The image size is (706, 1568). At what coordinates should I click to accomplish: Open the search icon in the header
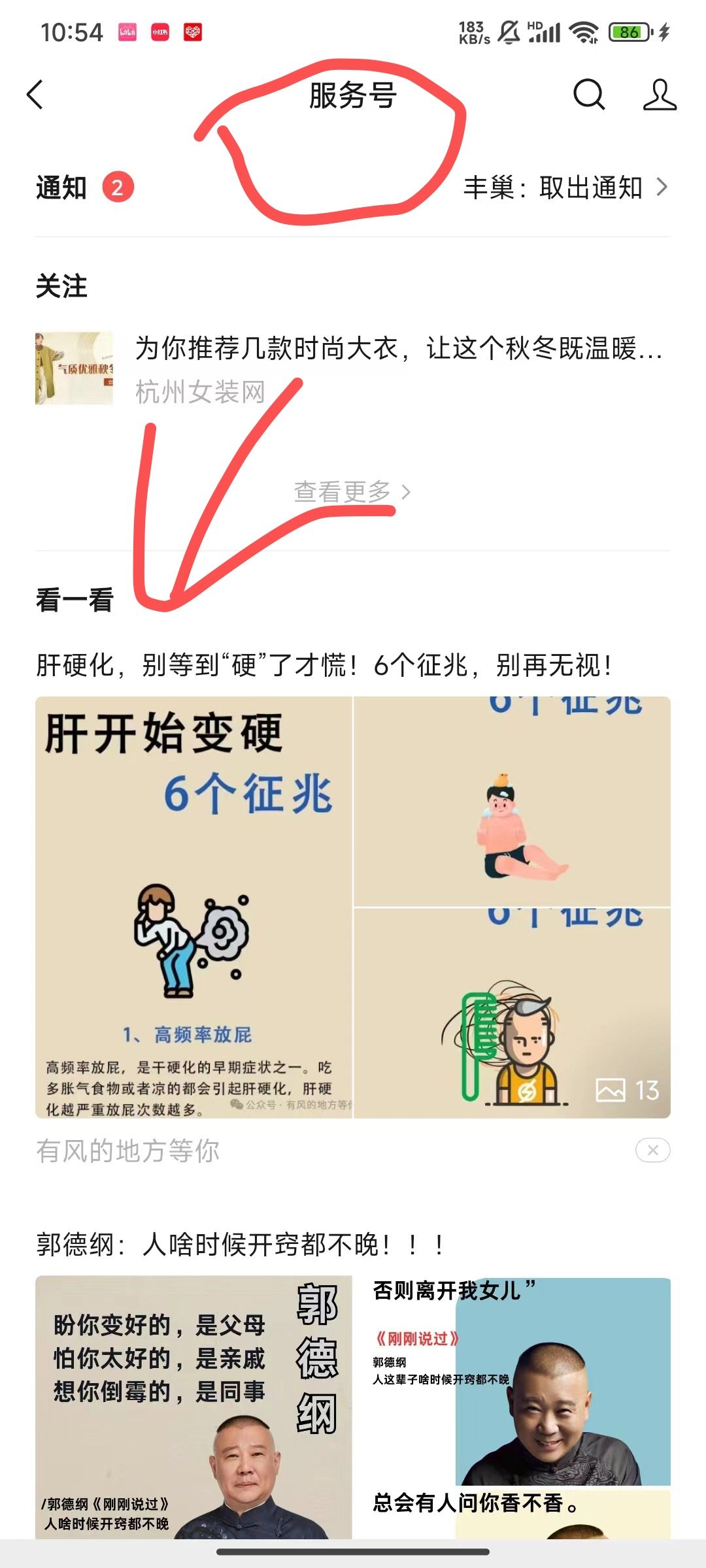(589, 95)
